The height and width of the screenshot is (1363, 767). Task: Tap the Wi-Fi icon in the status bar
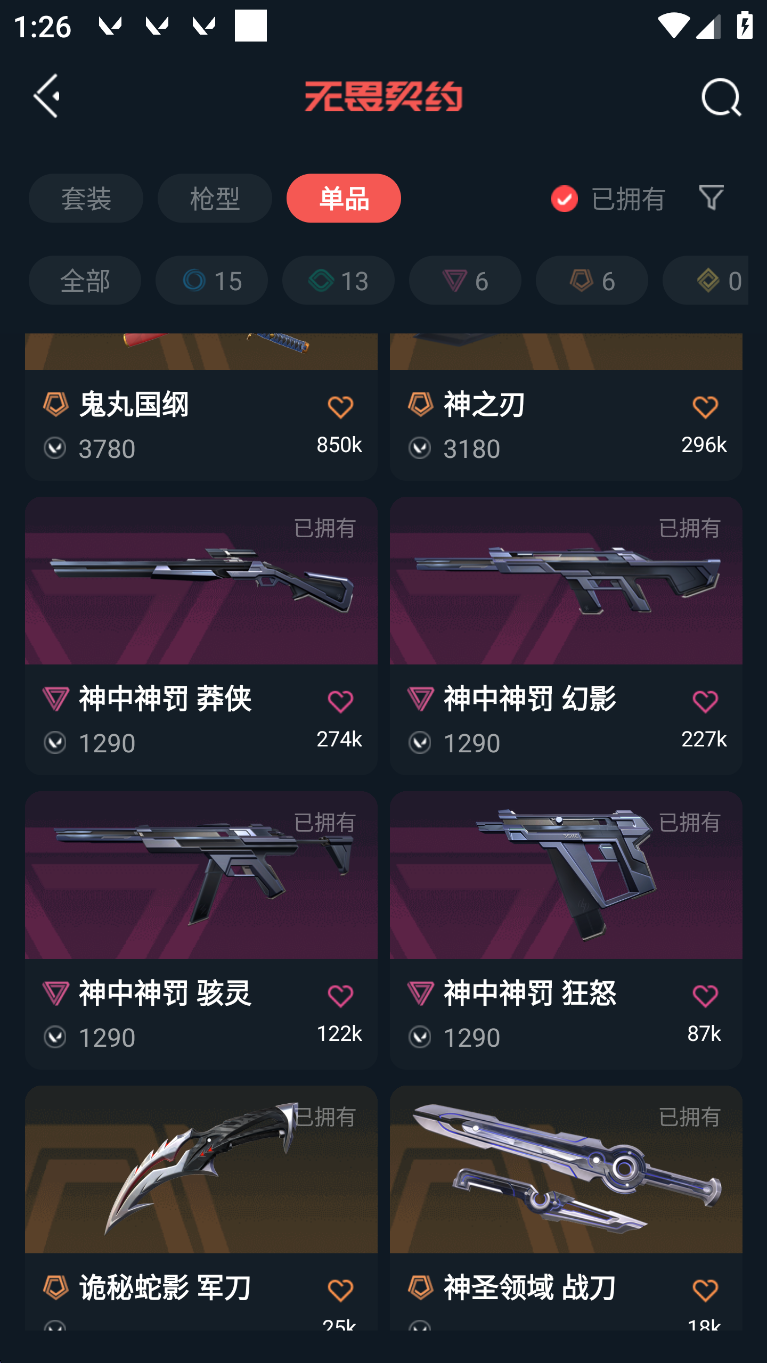674,26
